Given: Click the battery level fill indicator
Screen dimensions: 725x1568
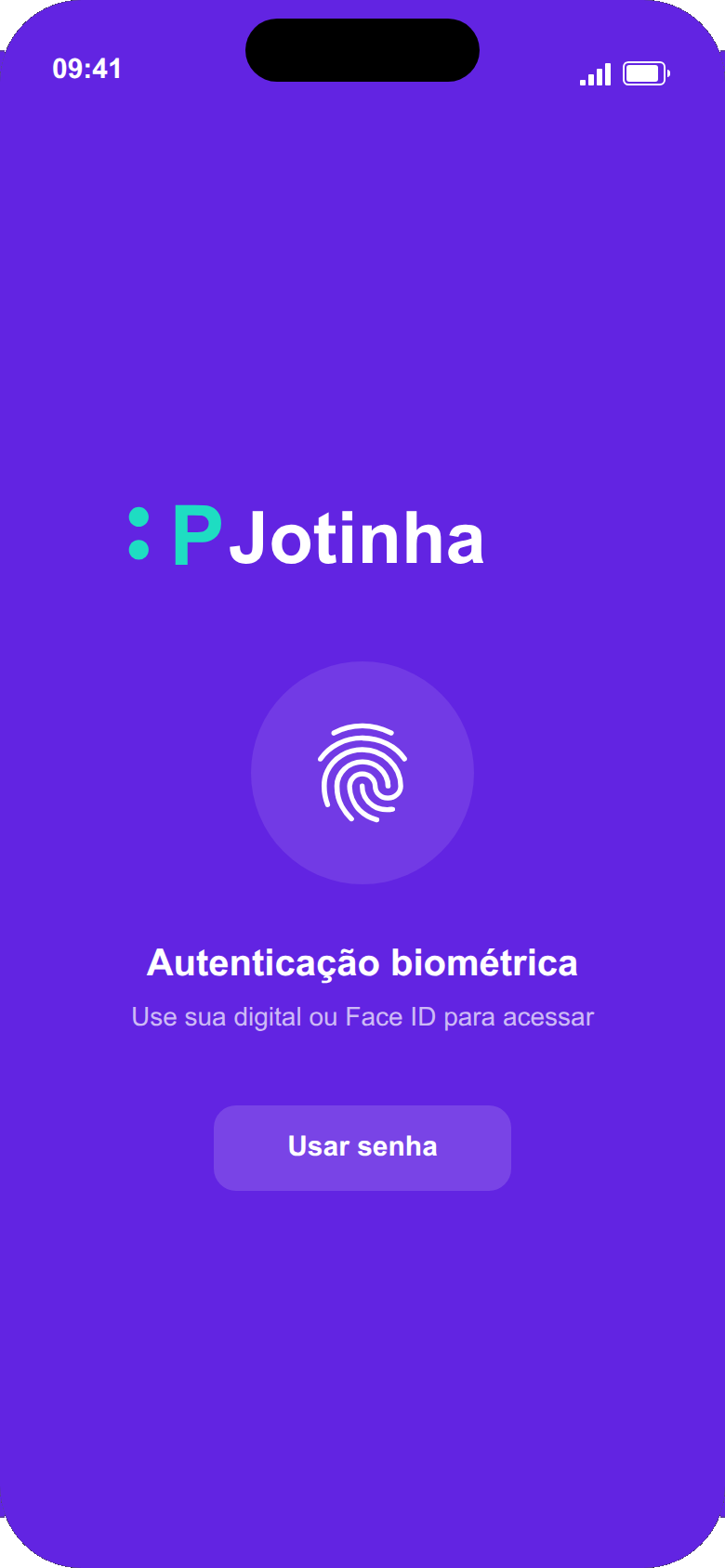Looking at the screenshot, I should [641, 72].
